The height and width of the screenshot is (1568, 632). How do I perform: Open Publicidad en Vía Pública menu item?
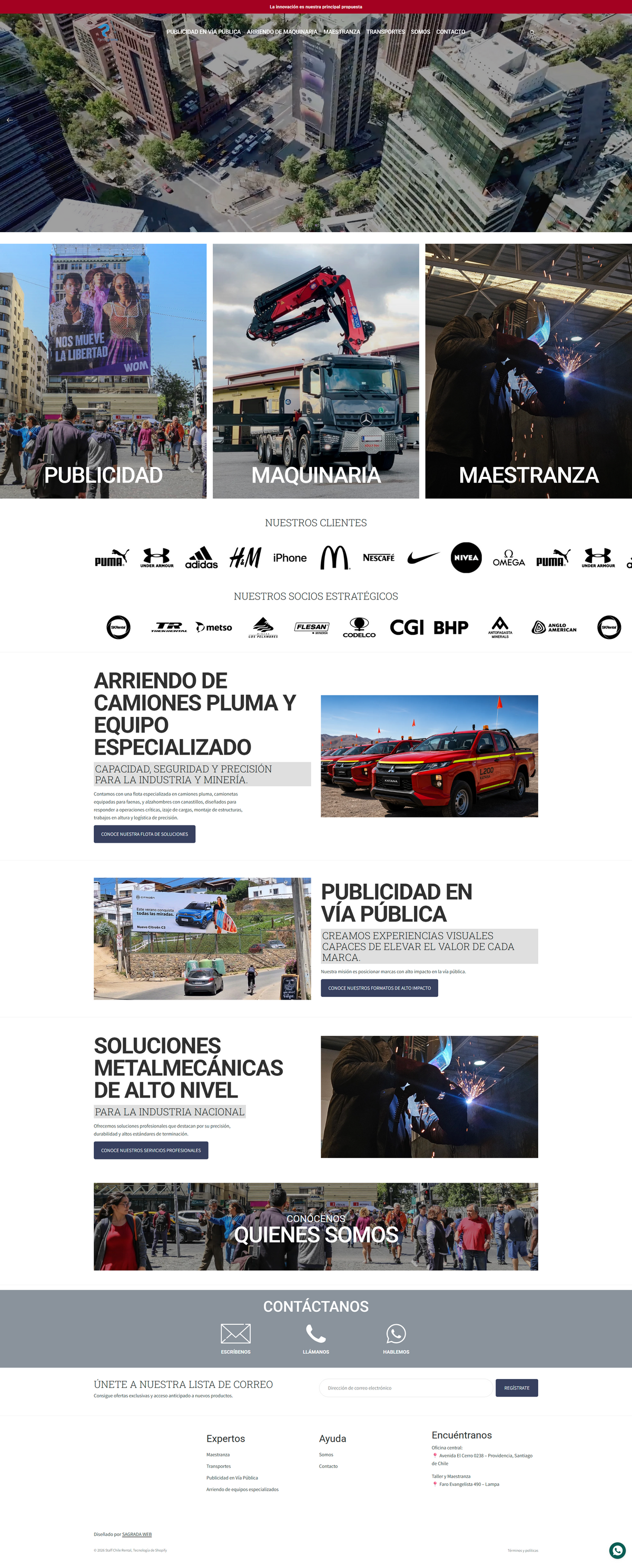pos(203,32)
